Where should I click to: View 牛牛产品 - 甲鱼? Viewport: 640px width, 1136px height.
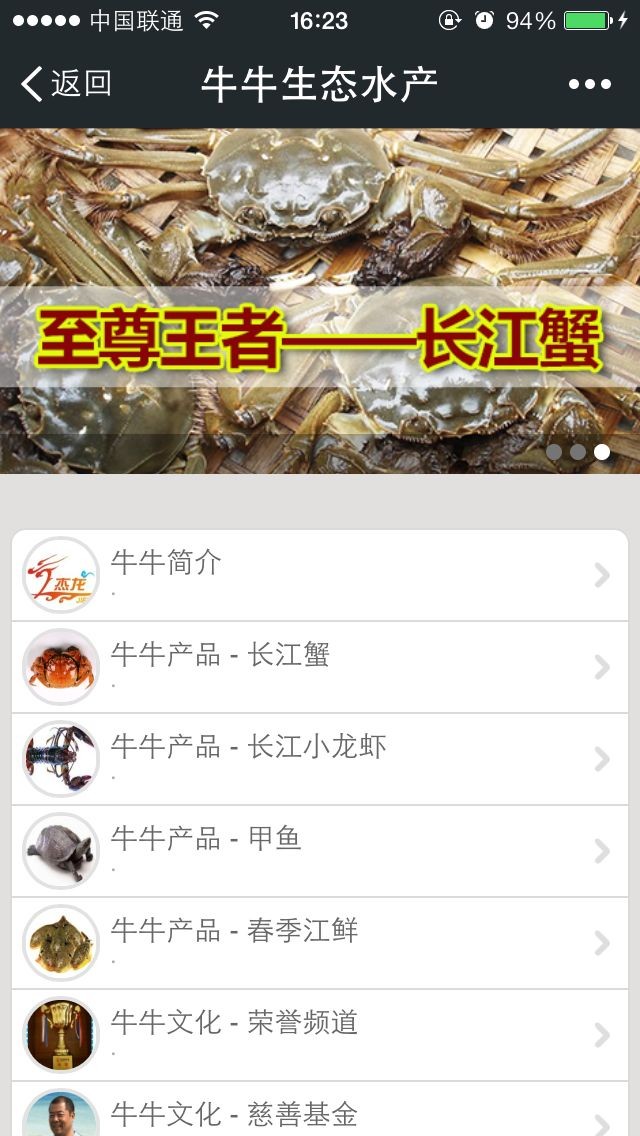pyautogui.click(x=320, y=851)
